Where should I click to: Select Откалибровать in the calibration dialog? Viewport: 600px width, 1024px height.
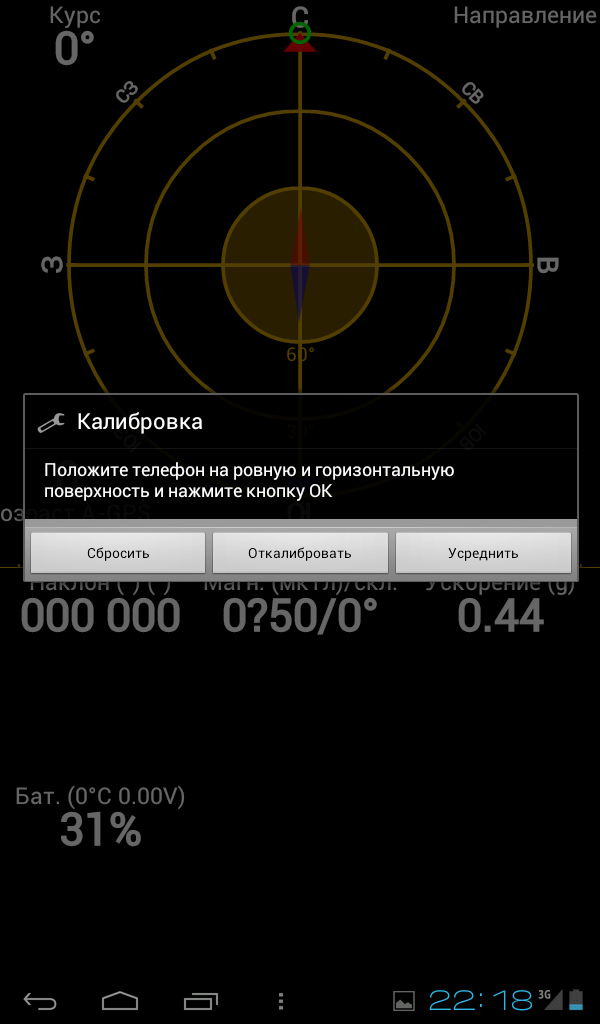pos(300,552)
